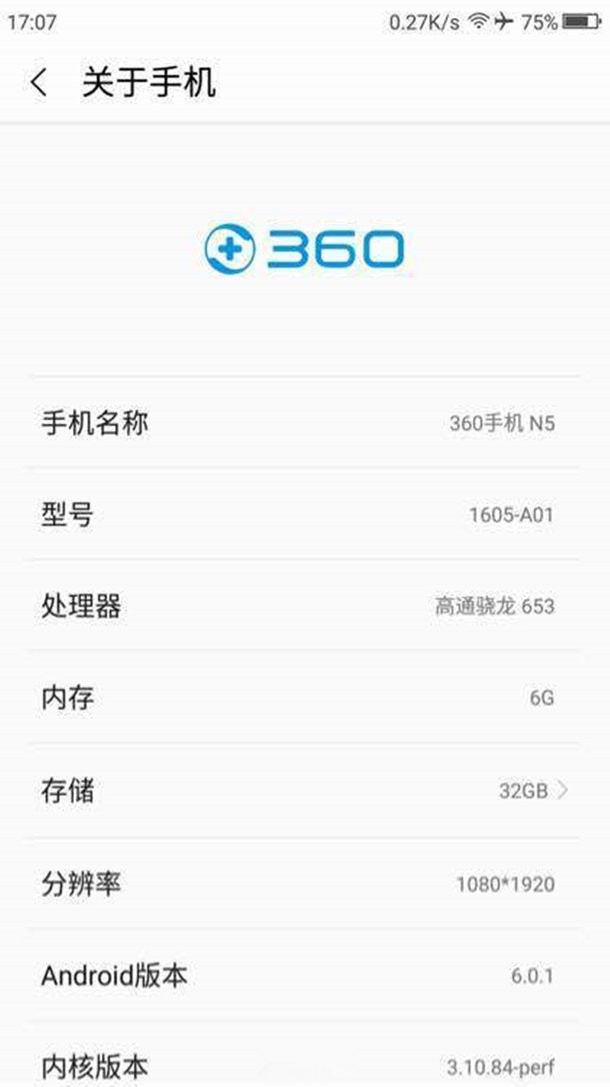
Task: Go back from 关于手机 screen
Action: (x=40, y=82)
